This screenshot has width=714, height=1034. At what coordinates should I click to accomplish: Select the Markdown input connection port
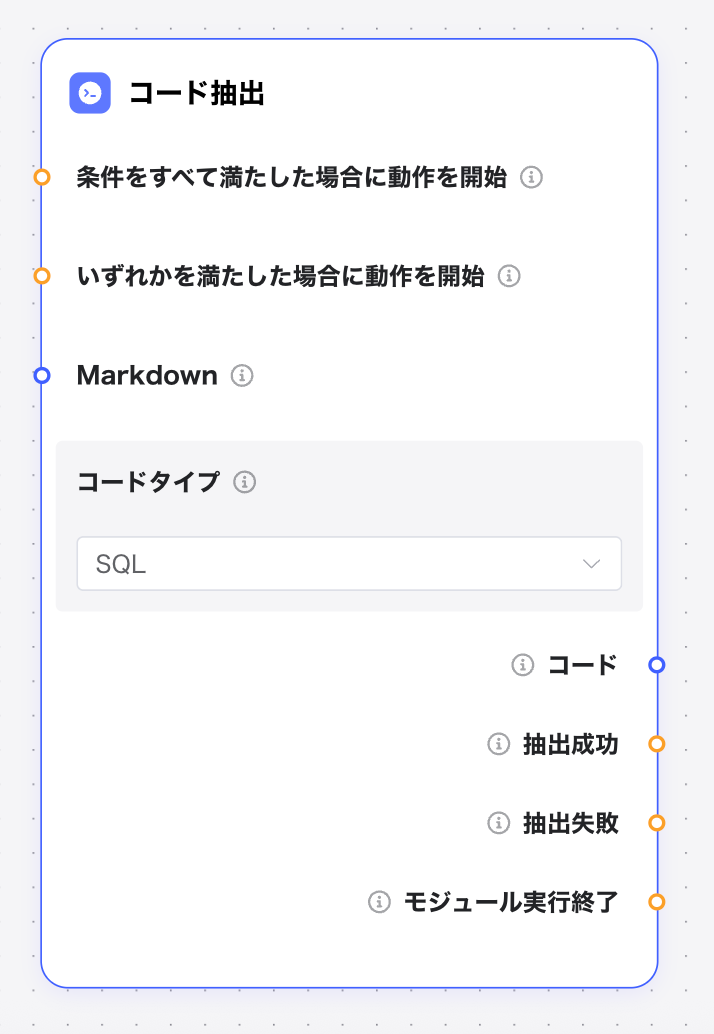tap(42, 376)
